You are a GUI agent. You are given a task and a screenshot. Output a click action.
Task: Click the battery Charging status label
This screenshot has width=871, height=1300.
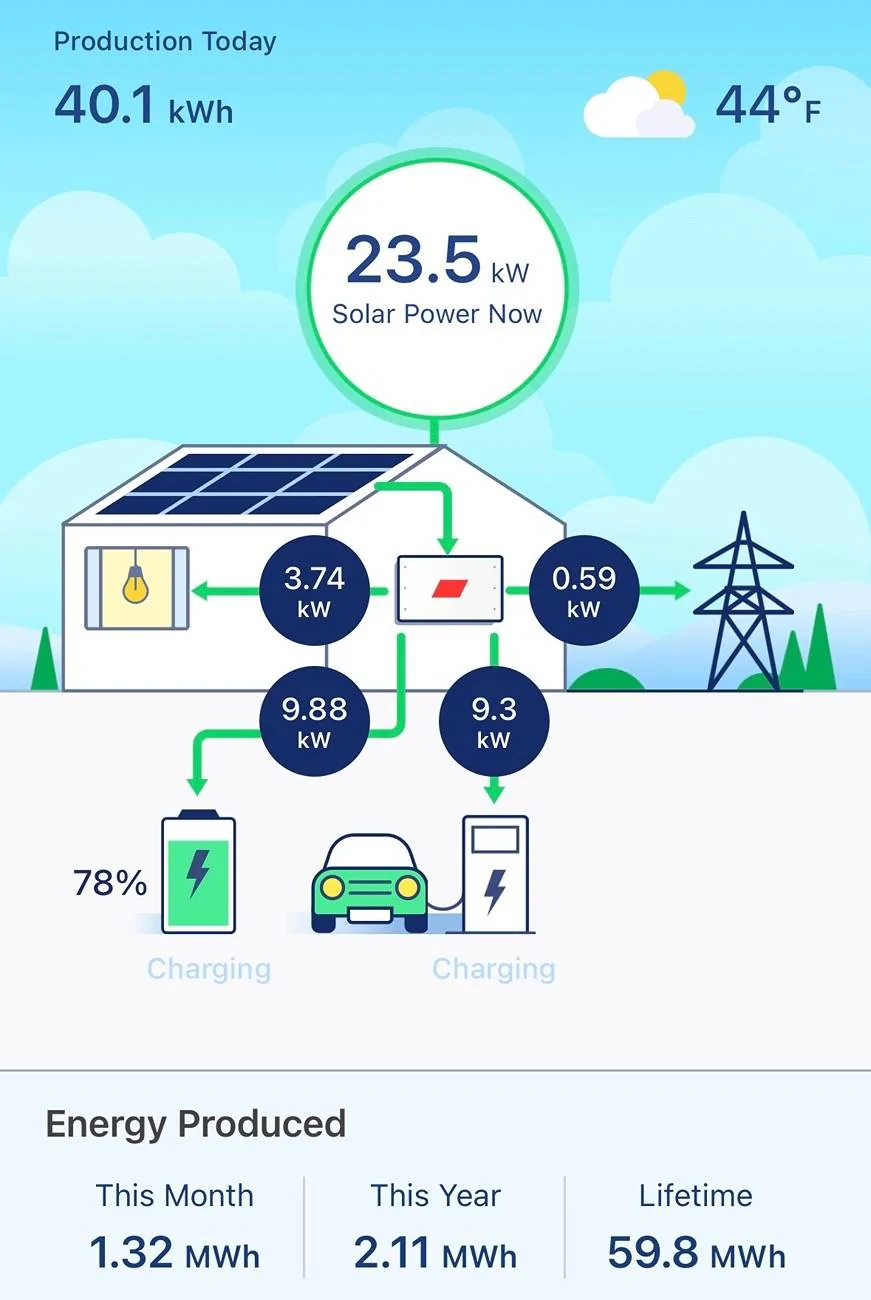(x=208, y=968)
